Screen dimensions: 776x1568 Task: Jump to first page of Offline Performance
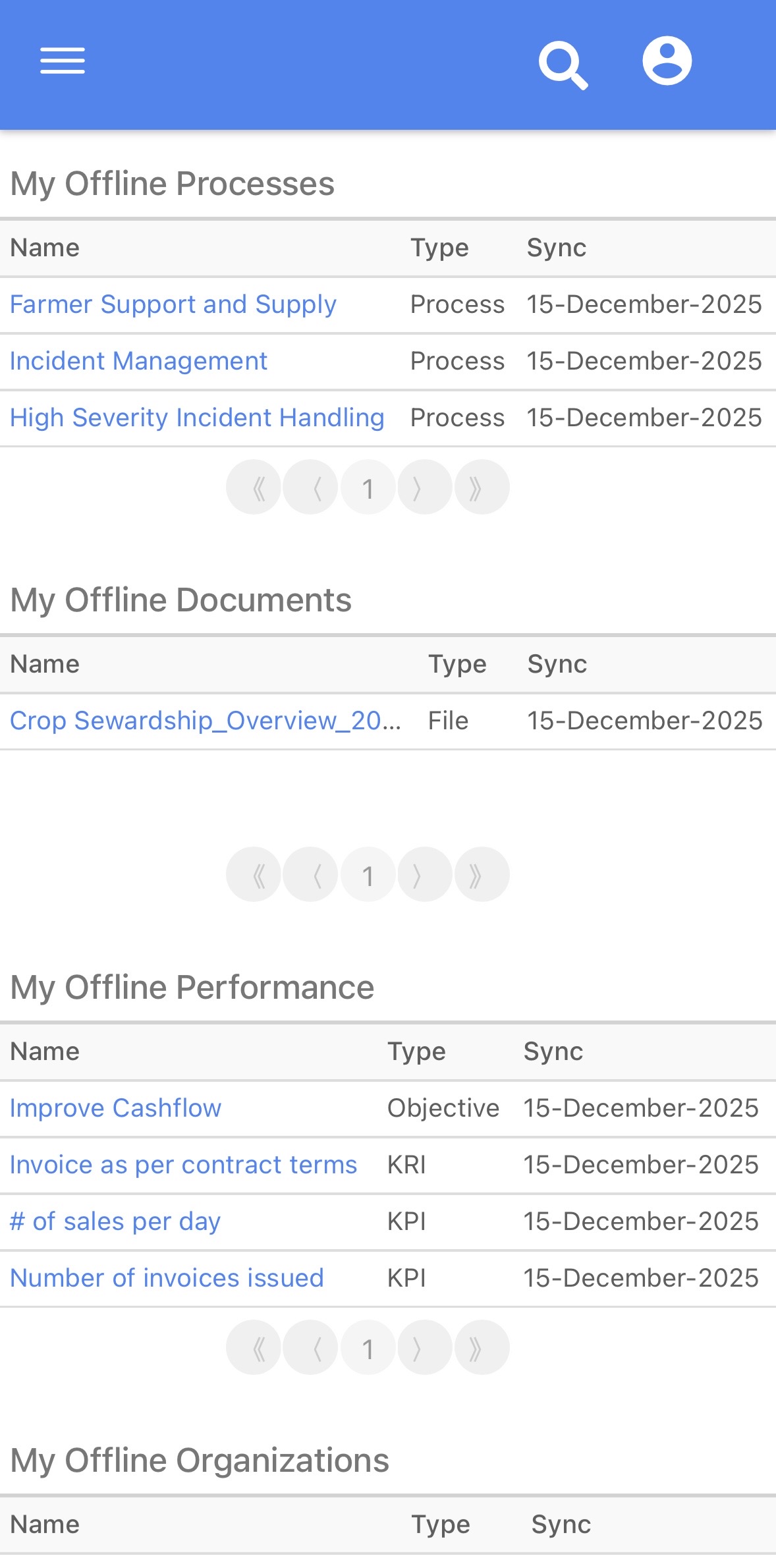(254, 1348)
